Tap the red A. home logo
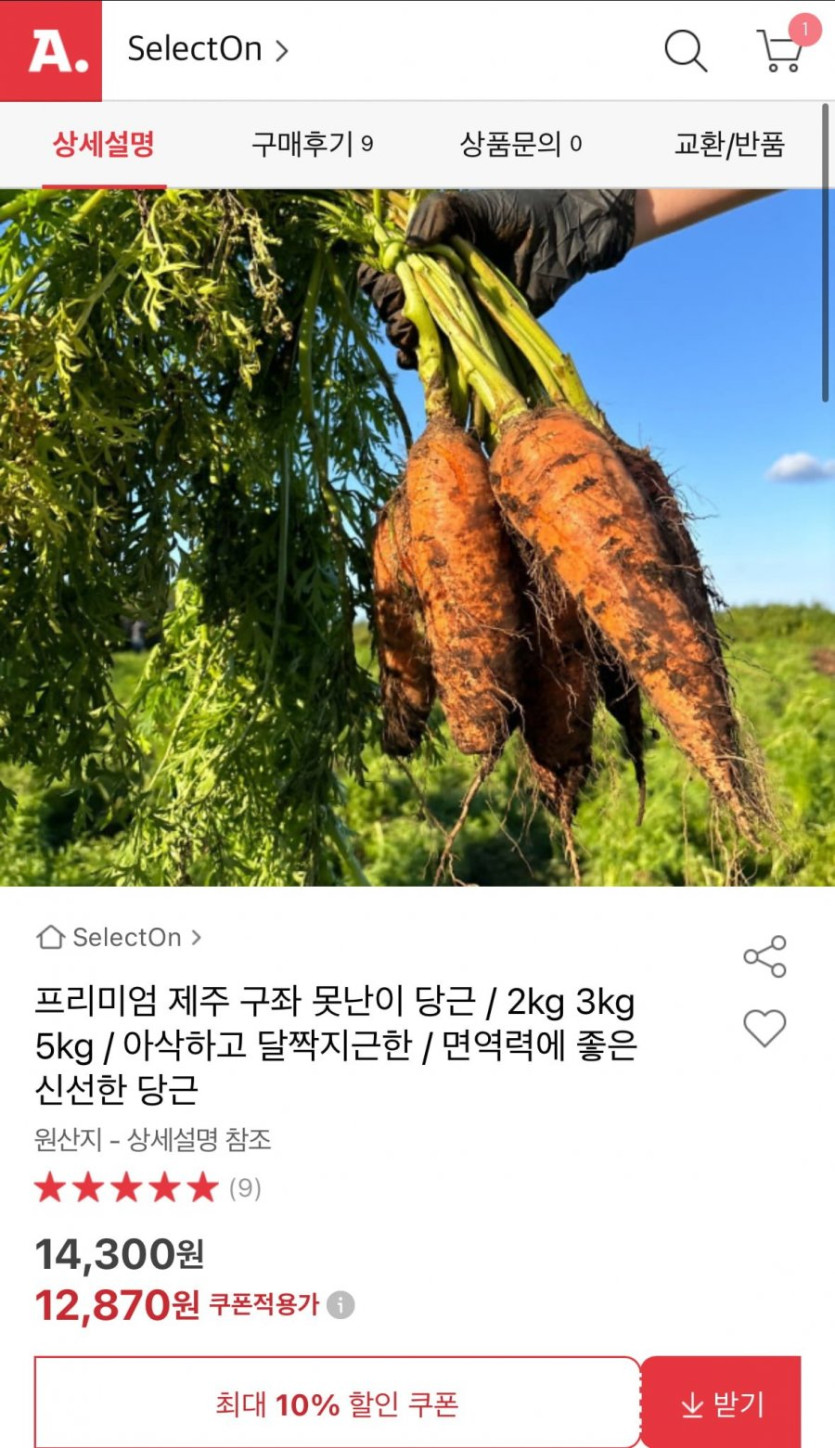Viewport: 835px width, 1448px height. click(51, 50)
